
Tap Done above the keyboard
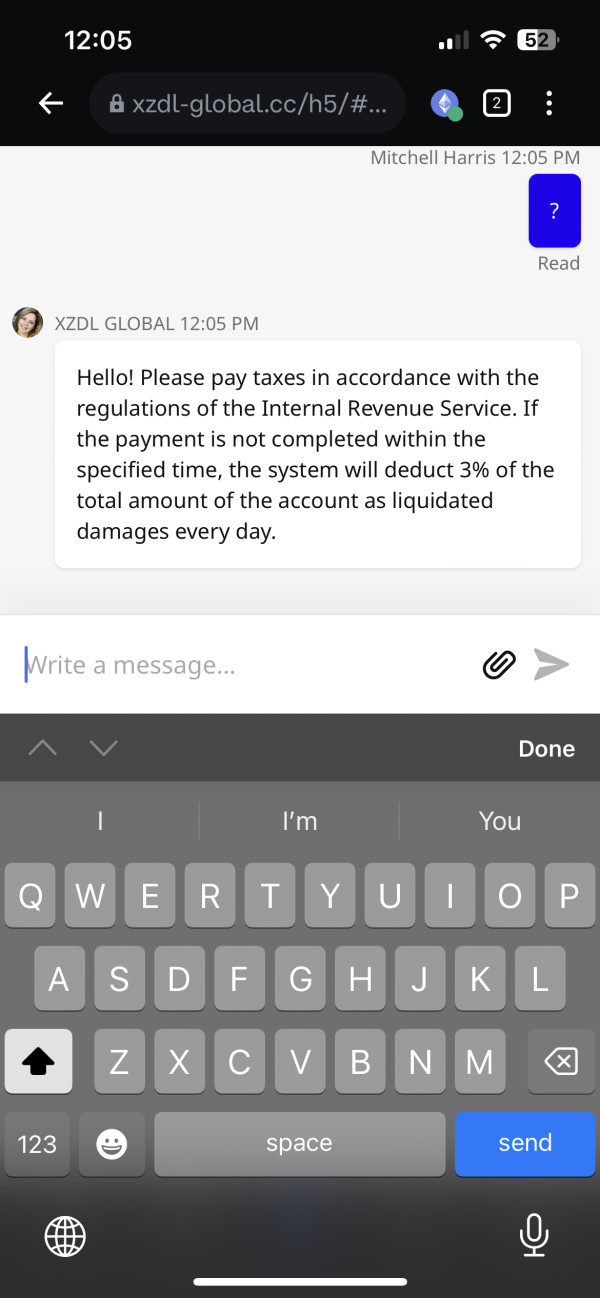pos(546,749)
